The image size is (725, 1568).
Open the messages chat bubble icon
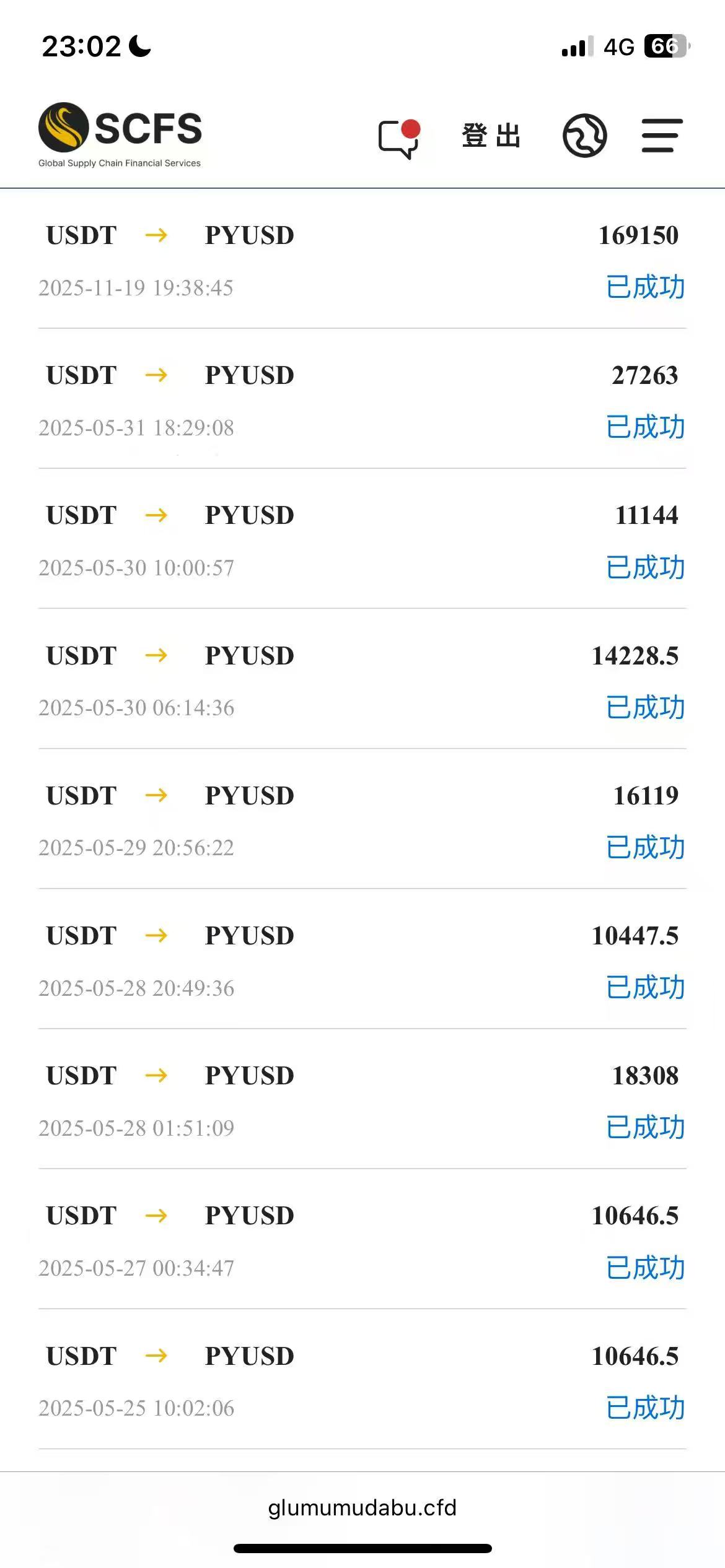[398, 137]
